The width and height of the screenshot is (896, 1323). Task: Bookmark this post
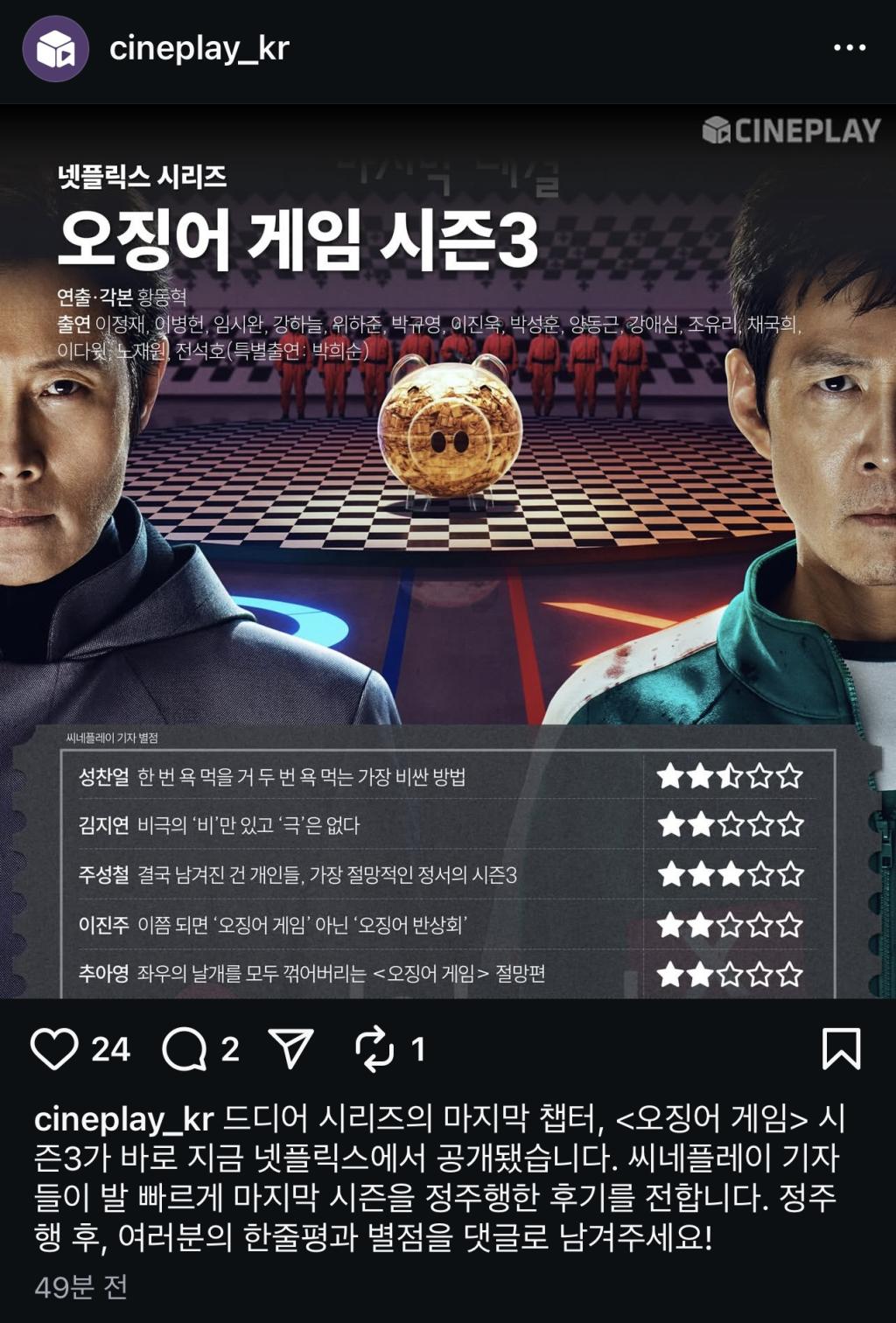coord(841,1048)
